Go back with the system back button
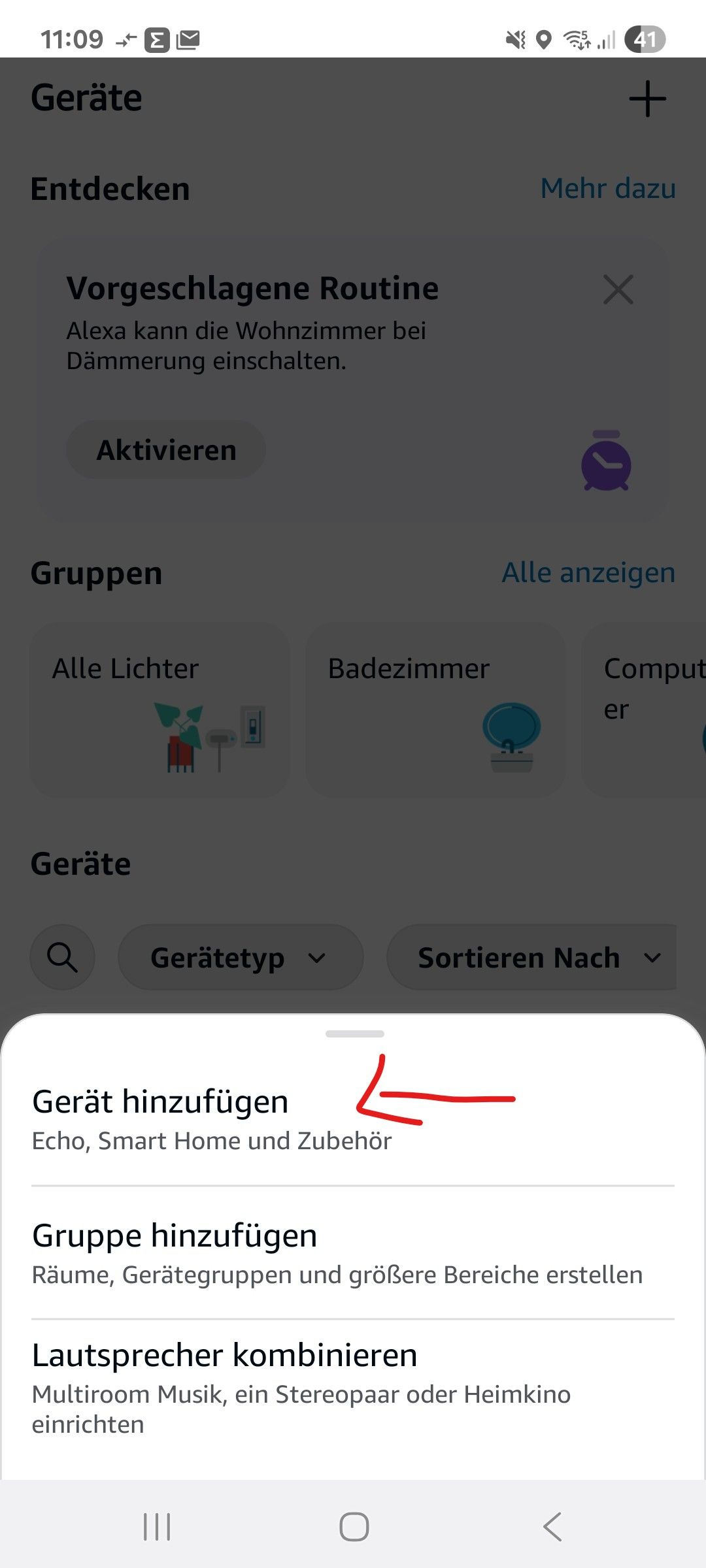 click(x=552, y=1527)
